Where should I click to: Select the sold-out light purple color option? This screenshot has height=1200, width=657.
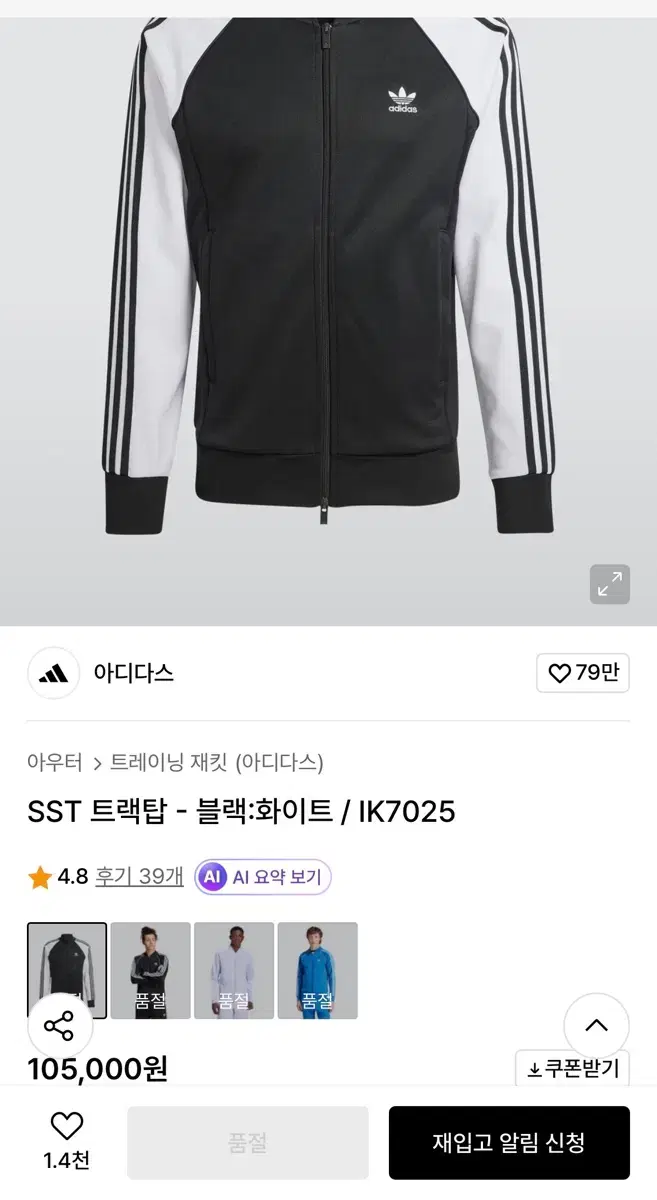pyautogui.click(x=234, y=970)
